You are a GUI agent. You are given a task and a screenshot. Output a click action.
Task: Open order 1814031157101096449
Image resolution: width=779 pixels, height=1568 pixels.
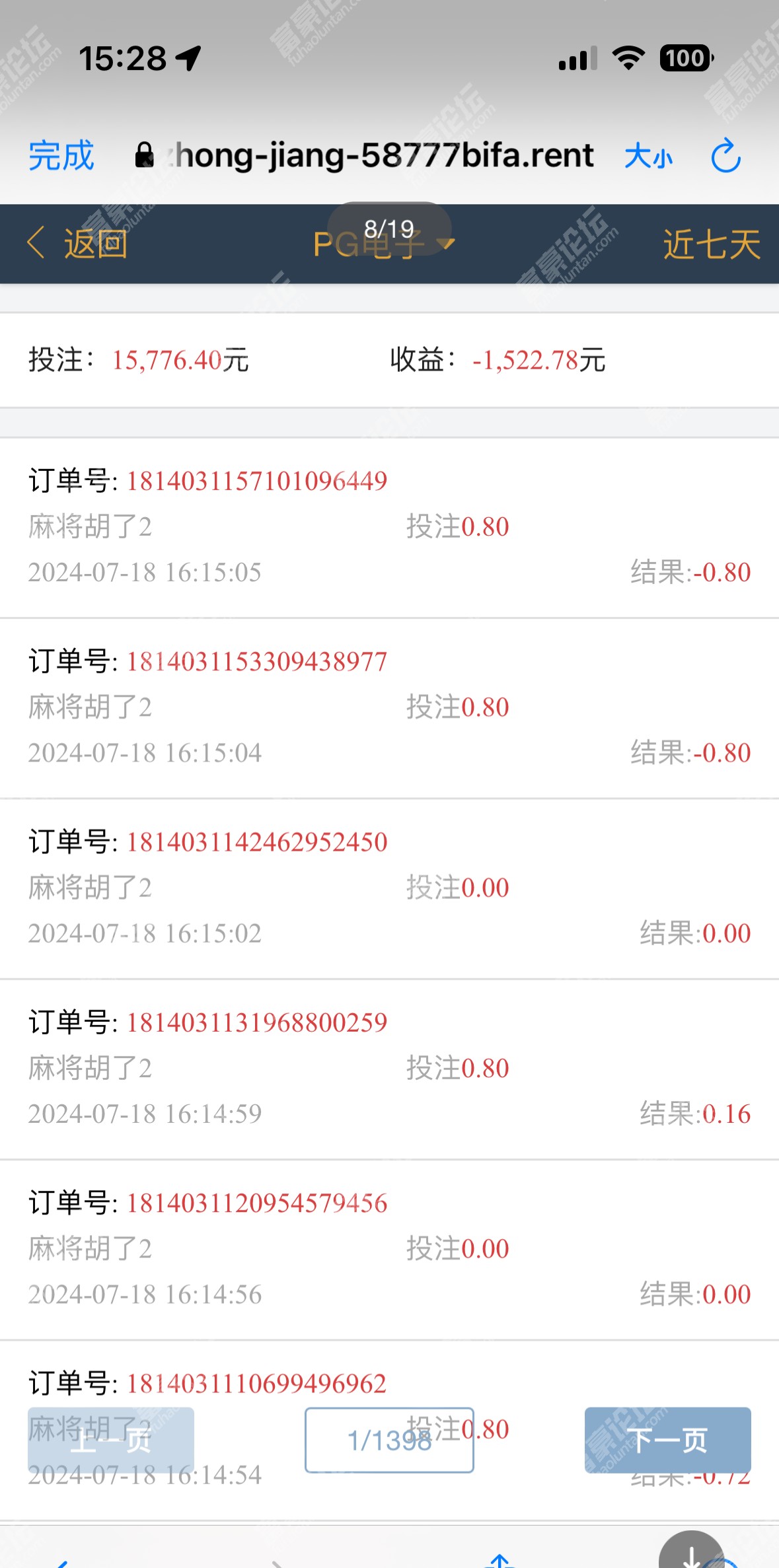pyautogui.click(x=389, y=527)
